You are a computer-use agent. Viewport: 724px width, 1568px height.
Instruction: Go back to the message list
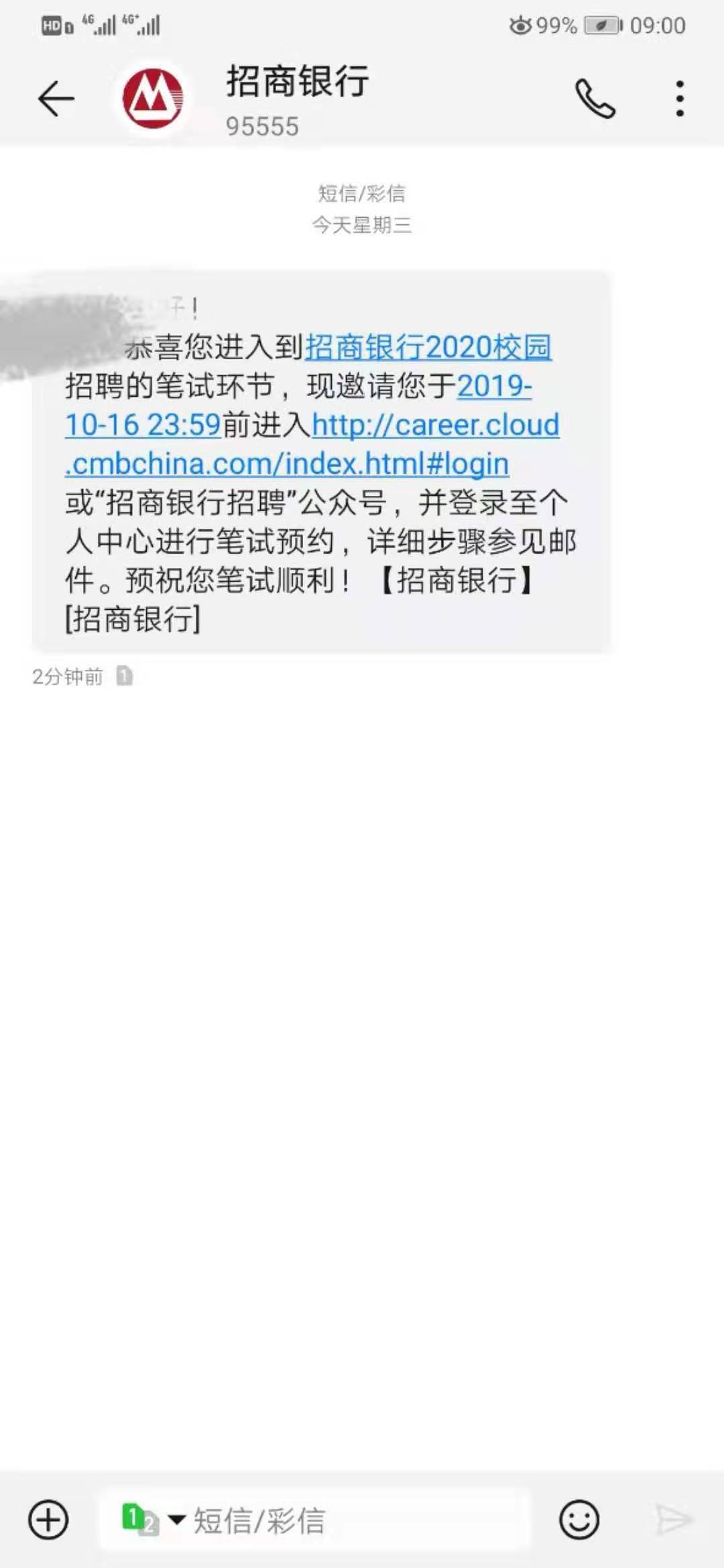pos(56,99)
